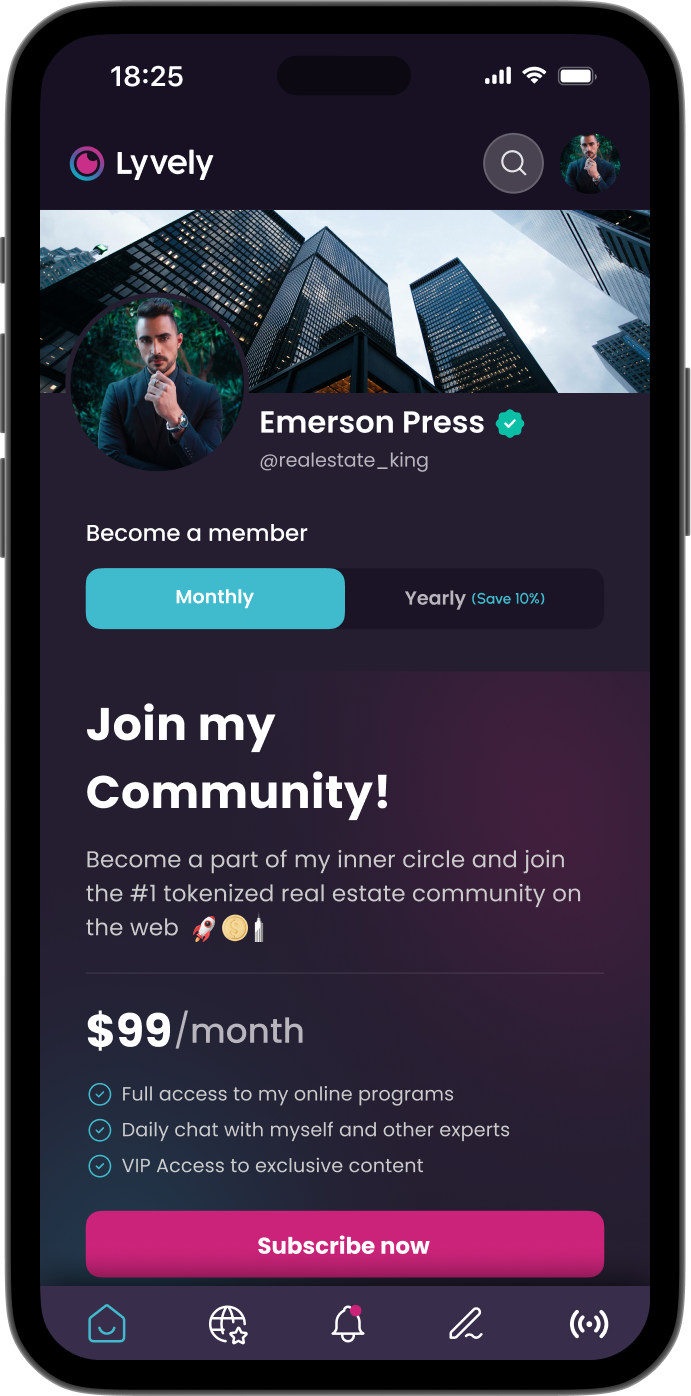Switch to Yearly billing (Save 10%)

tap(474, 598)
